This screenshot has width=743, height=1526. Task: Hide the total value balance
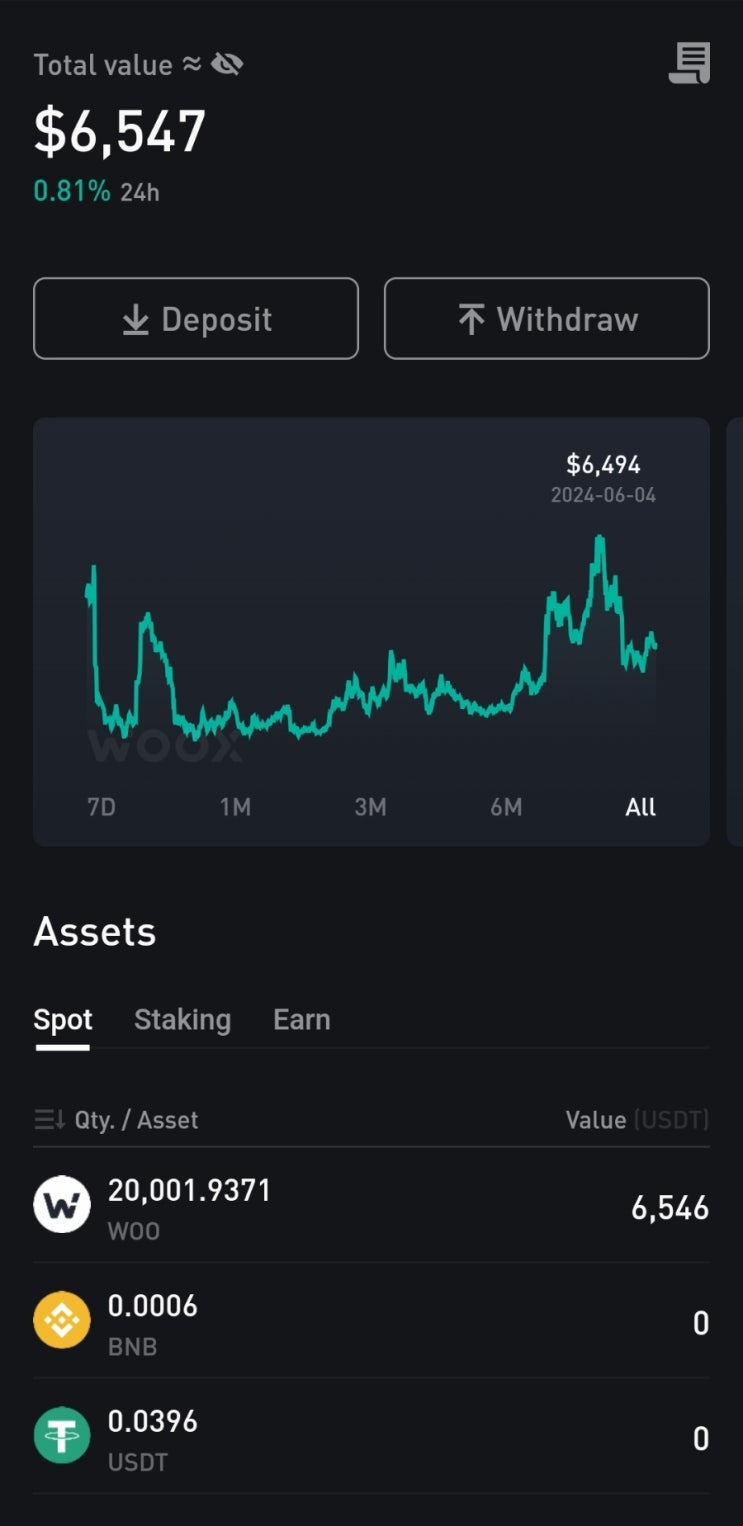(227, 65)
